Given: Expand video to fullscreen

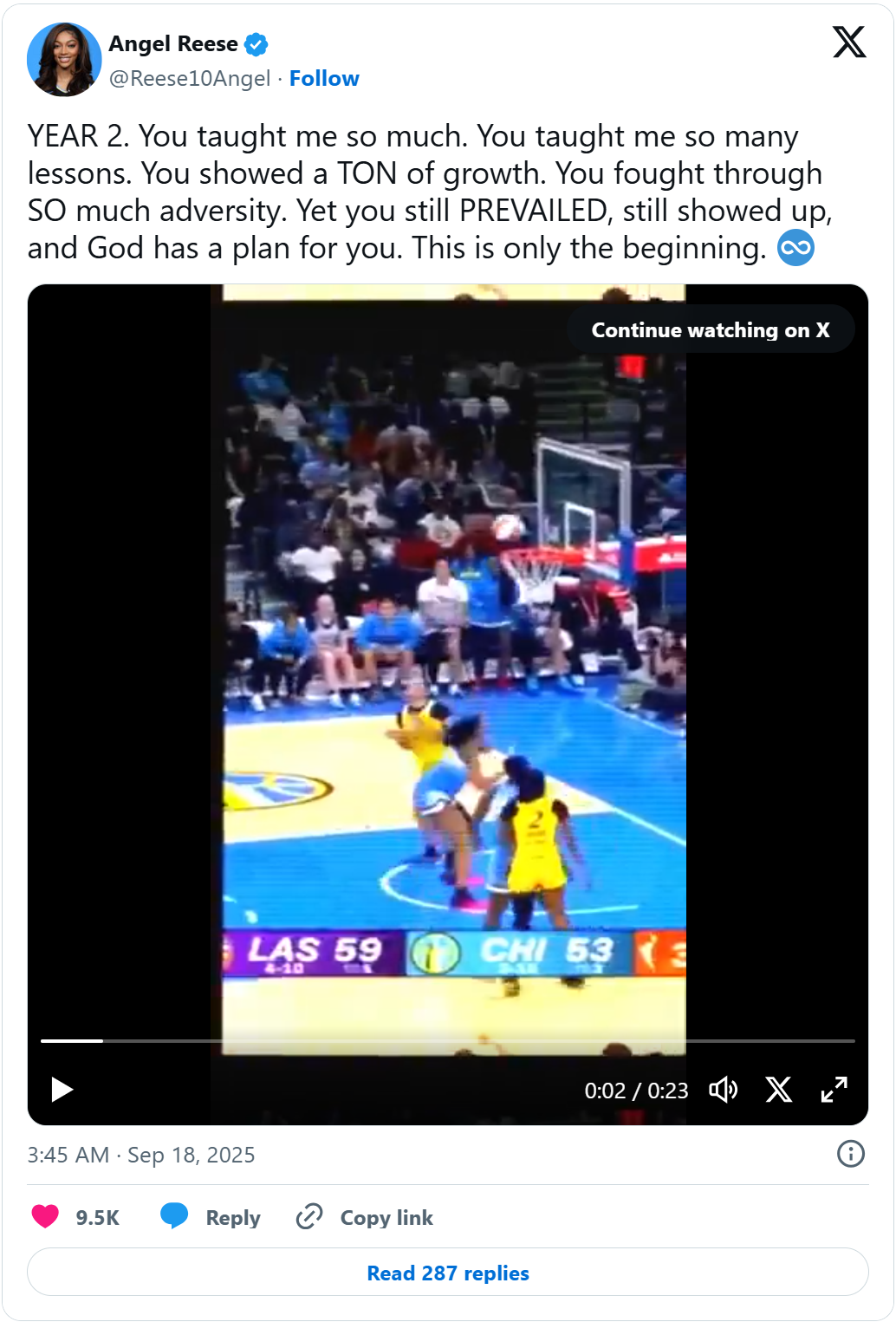Looking at the screenshot, I should (834, 1089).
